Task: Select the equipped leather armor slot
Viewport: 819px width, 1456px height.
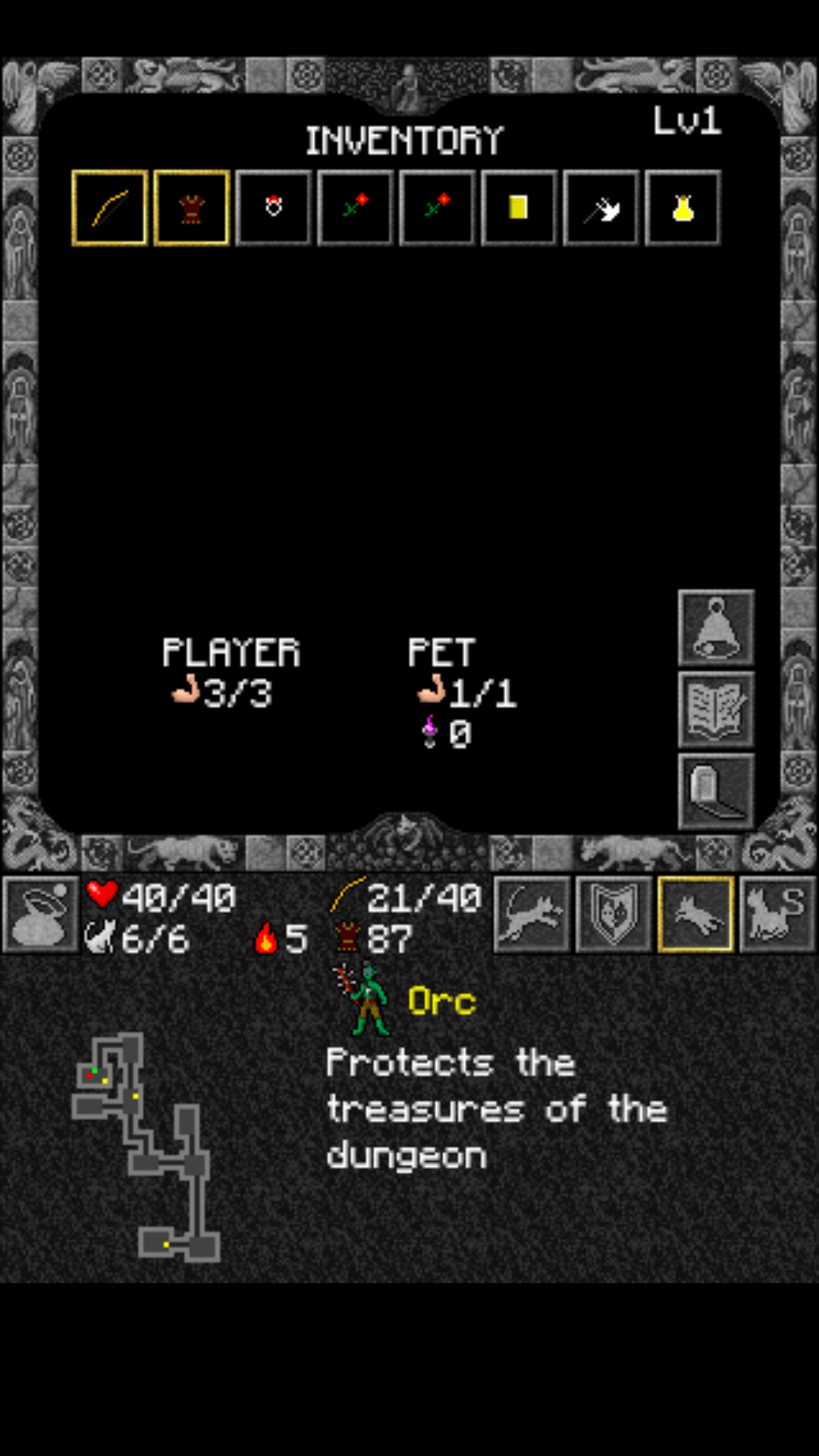Action: pyautogui.click(x=191, y=208)
